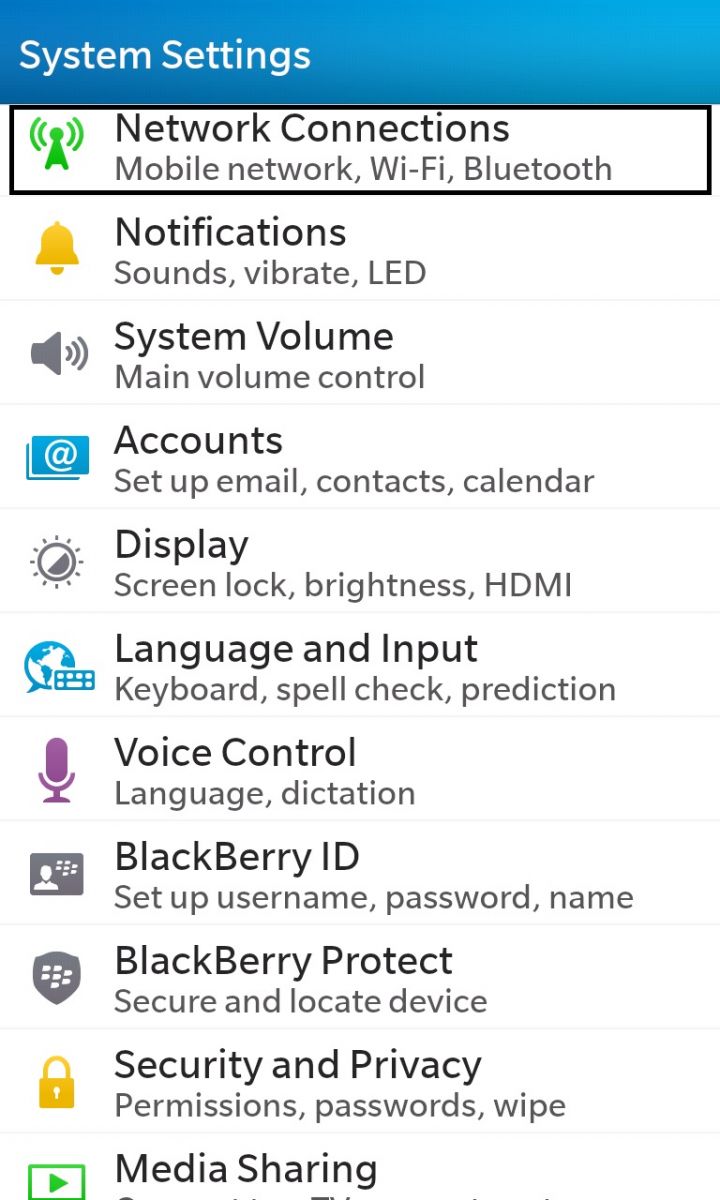Select System Volume
Viewport: 720px width, 1200px height.
360,355
